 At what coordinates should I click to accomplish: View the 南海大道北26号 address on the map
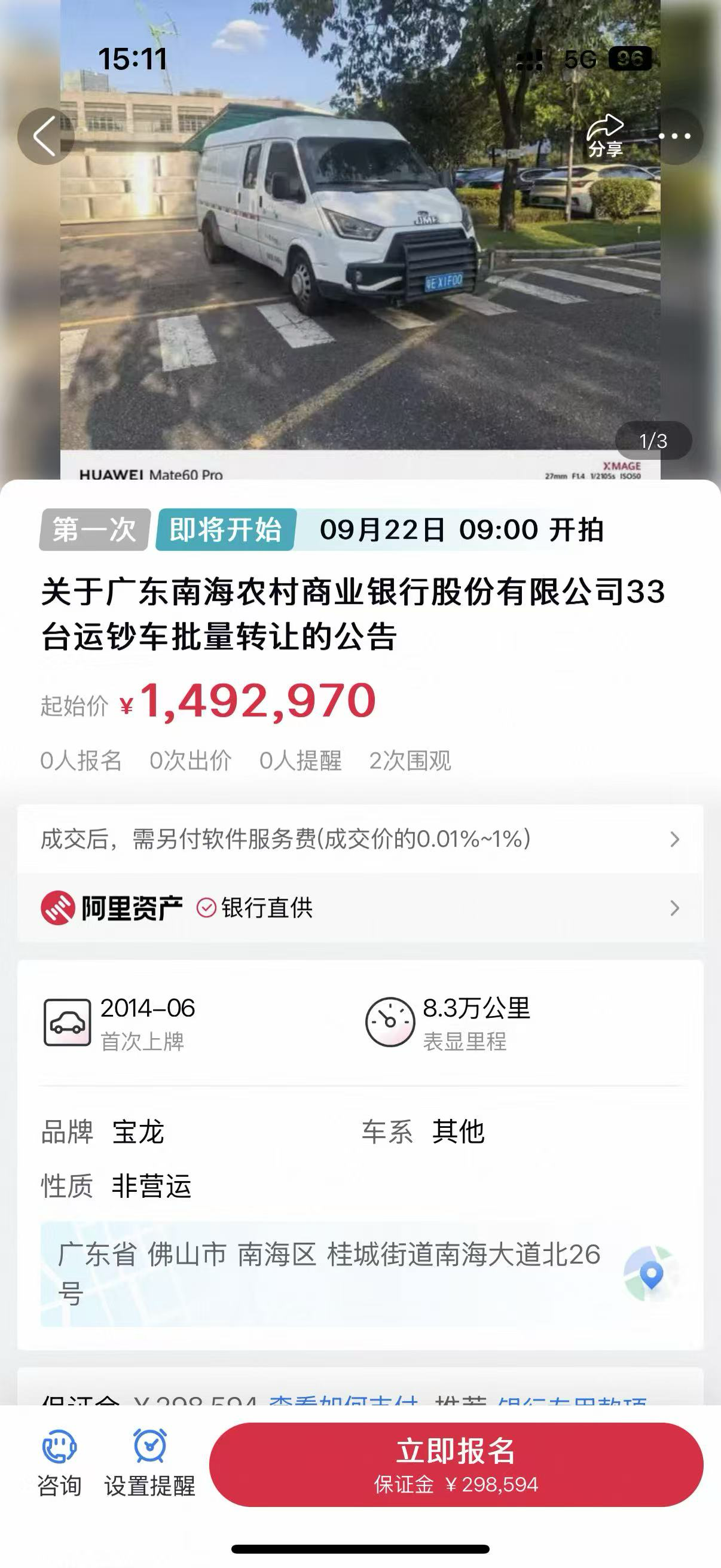pyautogui.click(x=651, y=1274)
